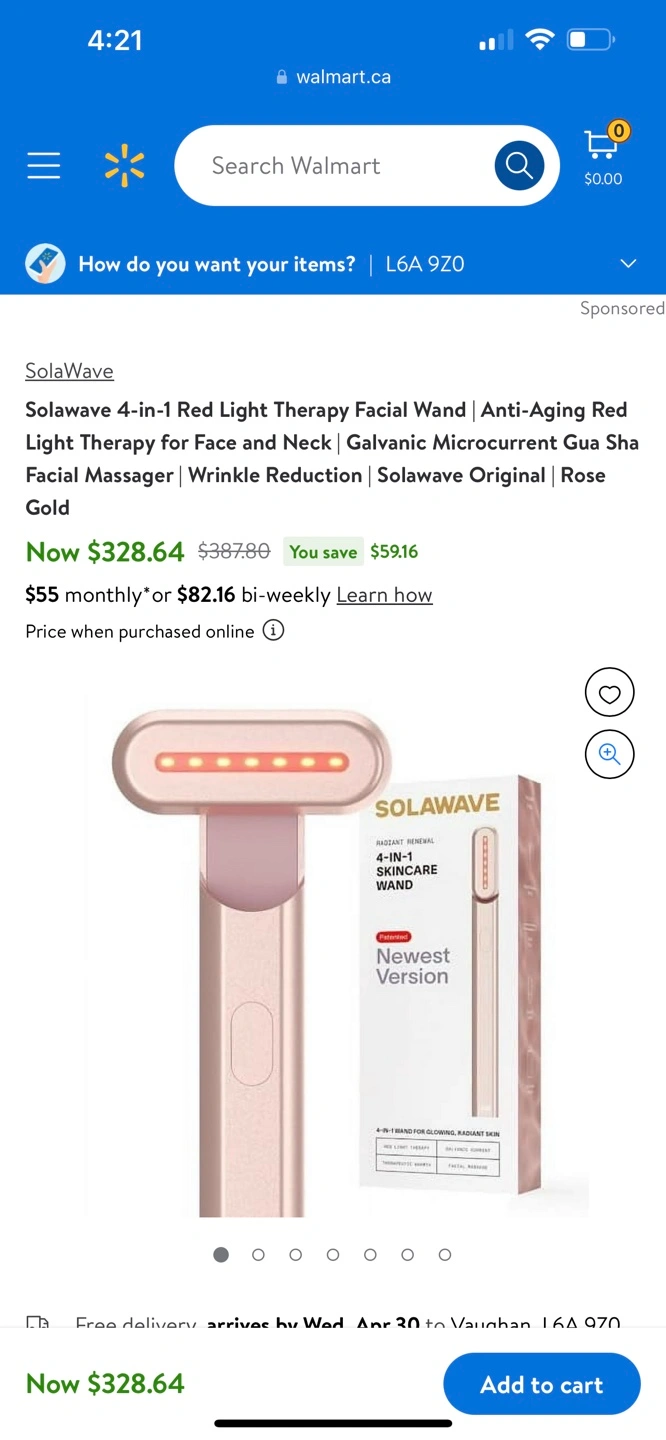Zoom the product image
Screen dimensions: 666x1440
coord(610,755)
